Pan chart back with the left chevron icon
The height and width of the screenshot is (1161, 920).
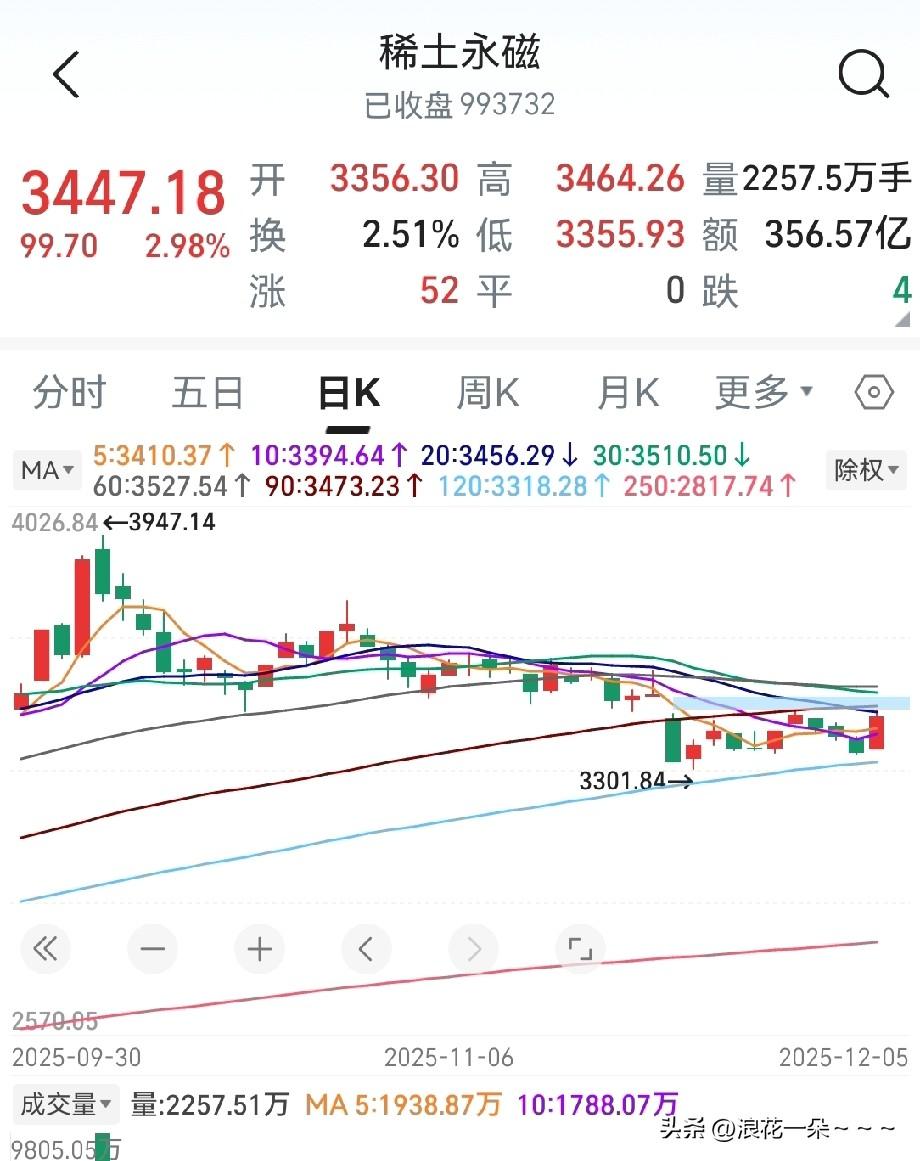pyautogui.click(x=366, y=948)
